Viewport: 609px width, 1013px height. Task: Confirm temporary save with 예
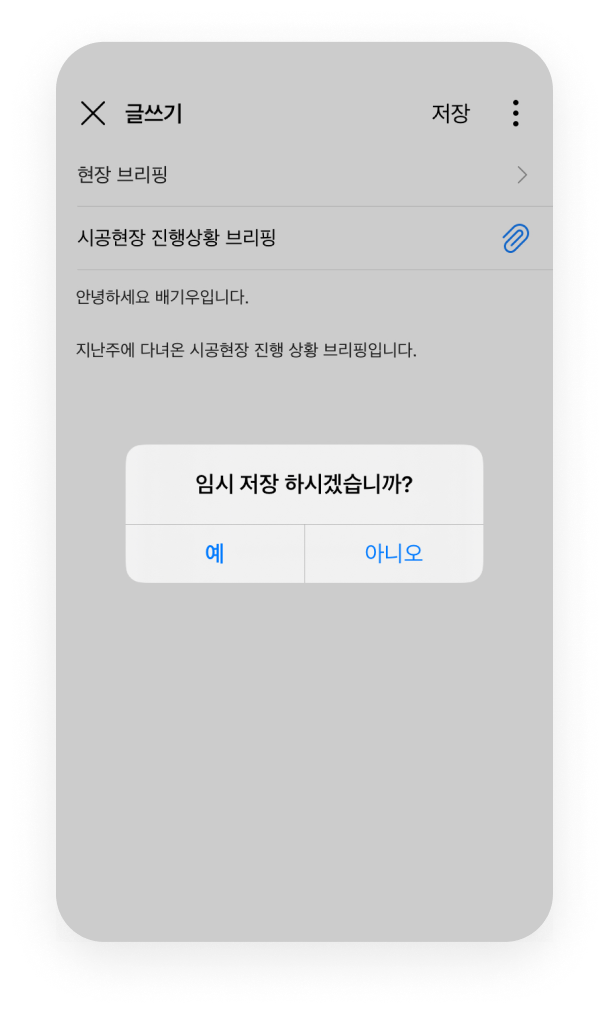click(x=214, y=553)
